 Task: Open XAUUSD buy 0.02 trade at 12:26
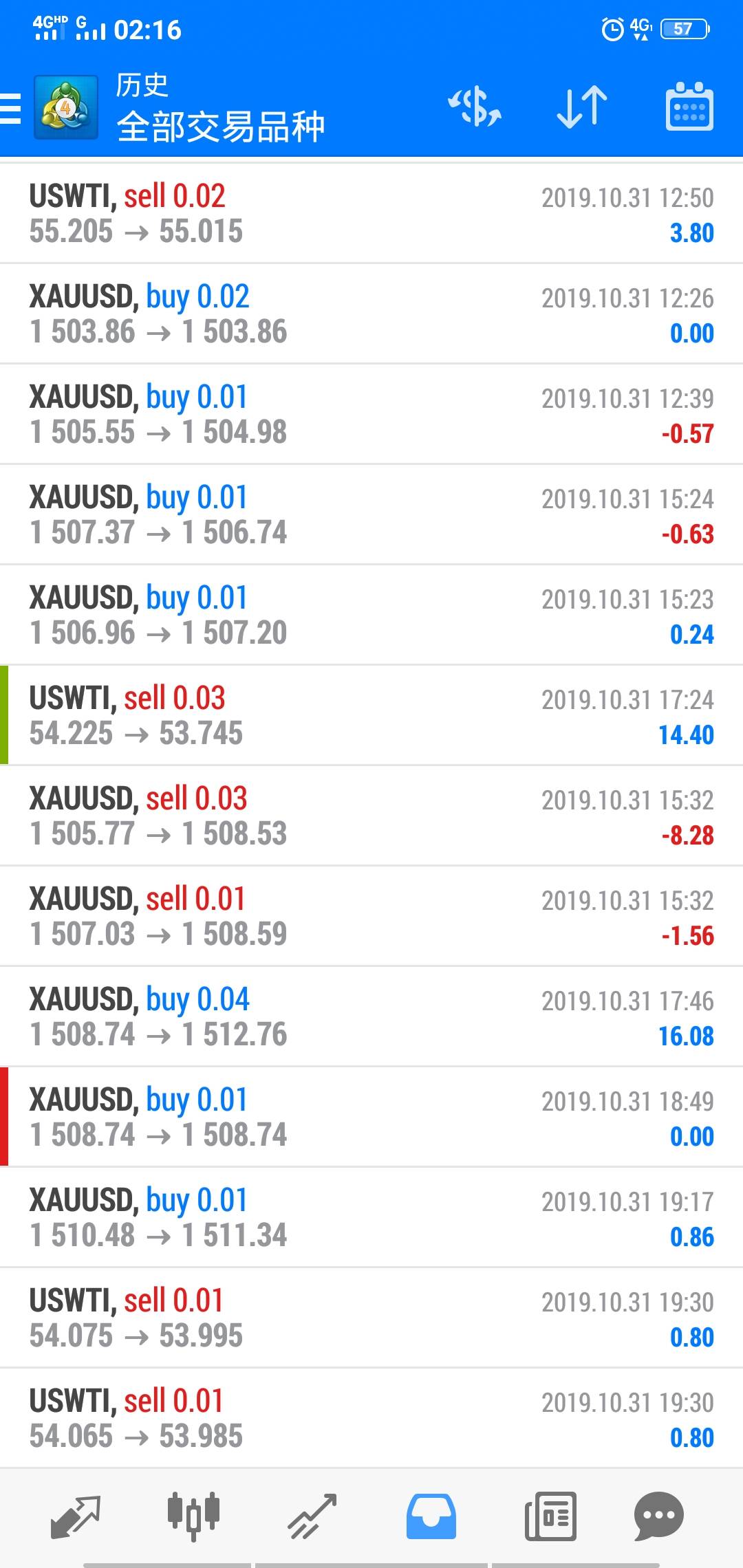click(371, 314)
